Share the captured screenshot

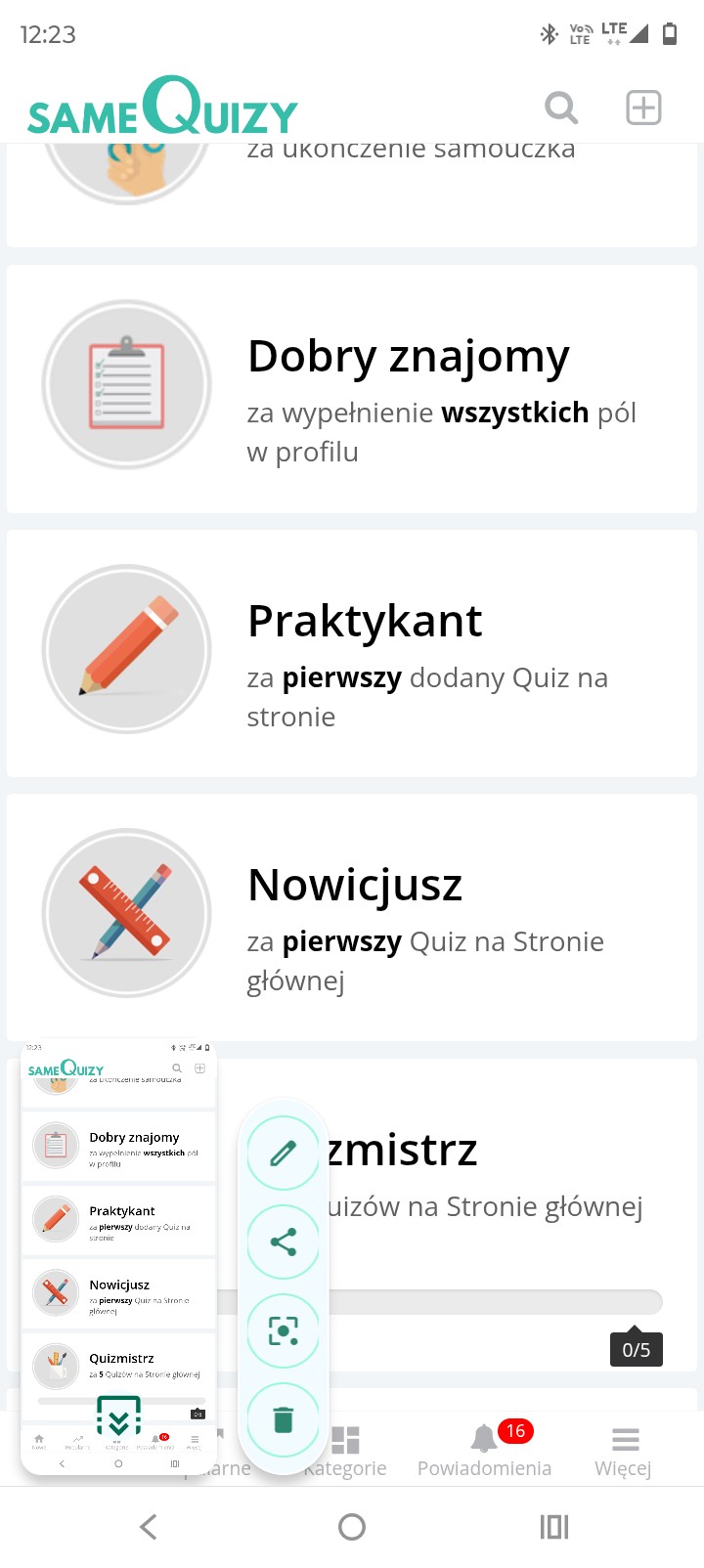click(284, 1242)
